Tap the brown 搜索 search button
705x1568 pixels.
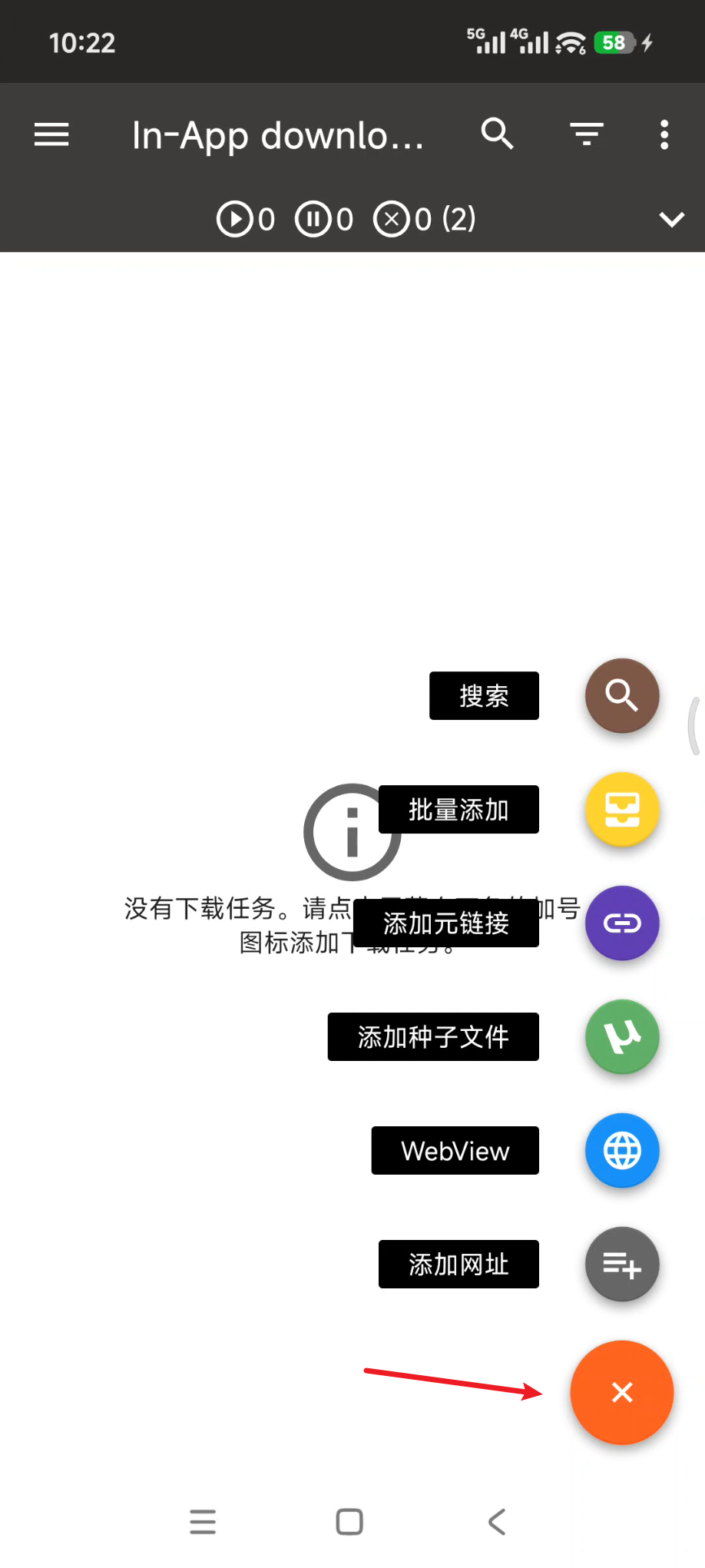point(622,695)
